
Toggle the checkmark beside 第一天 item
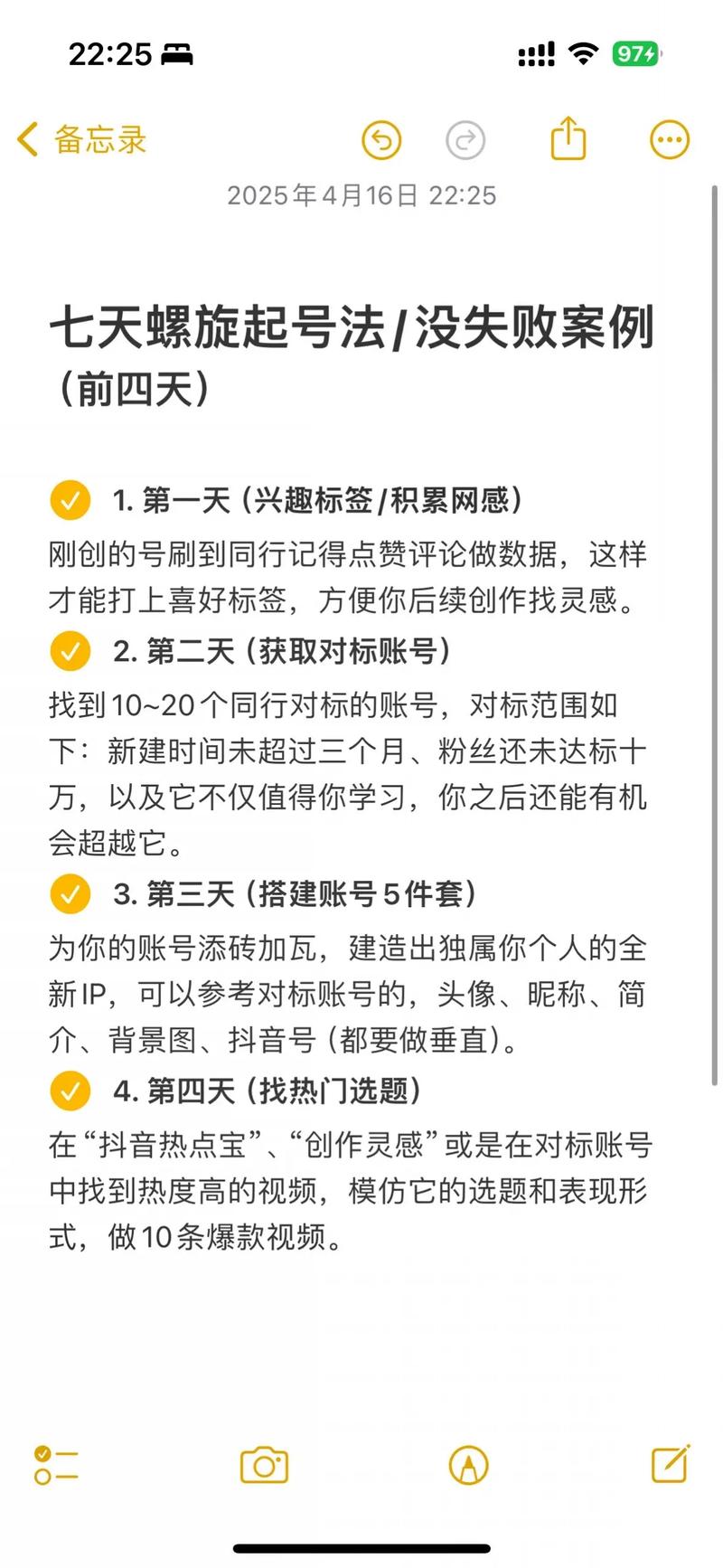click(70, 499)
